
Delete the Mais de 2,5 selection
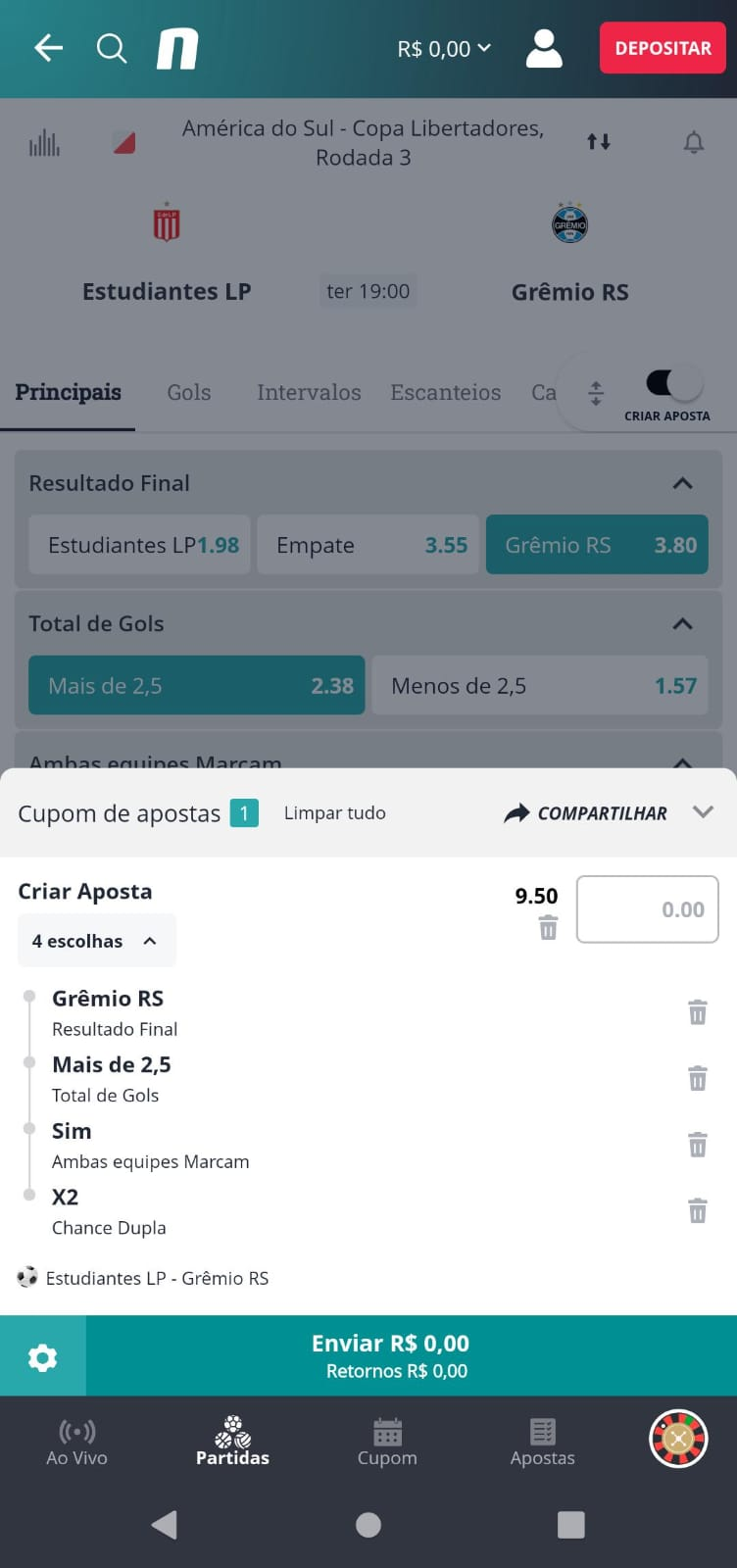click(698, 1078)
